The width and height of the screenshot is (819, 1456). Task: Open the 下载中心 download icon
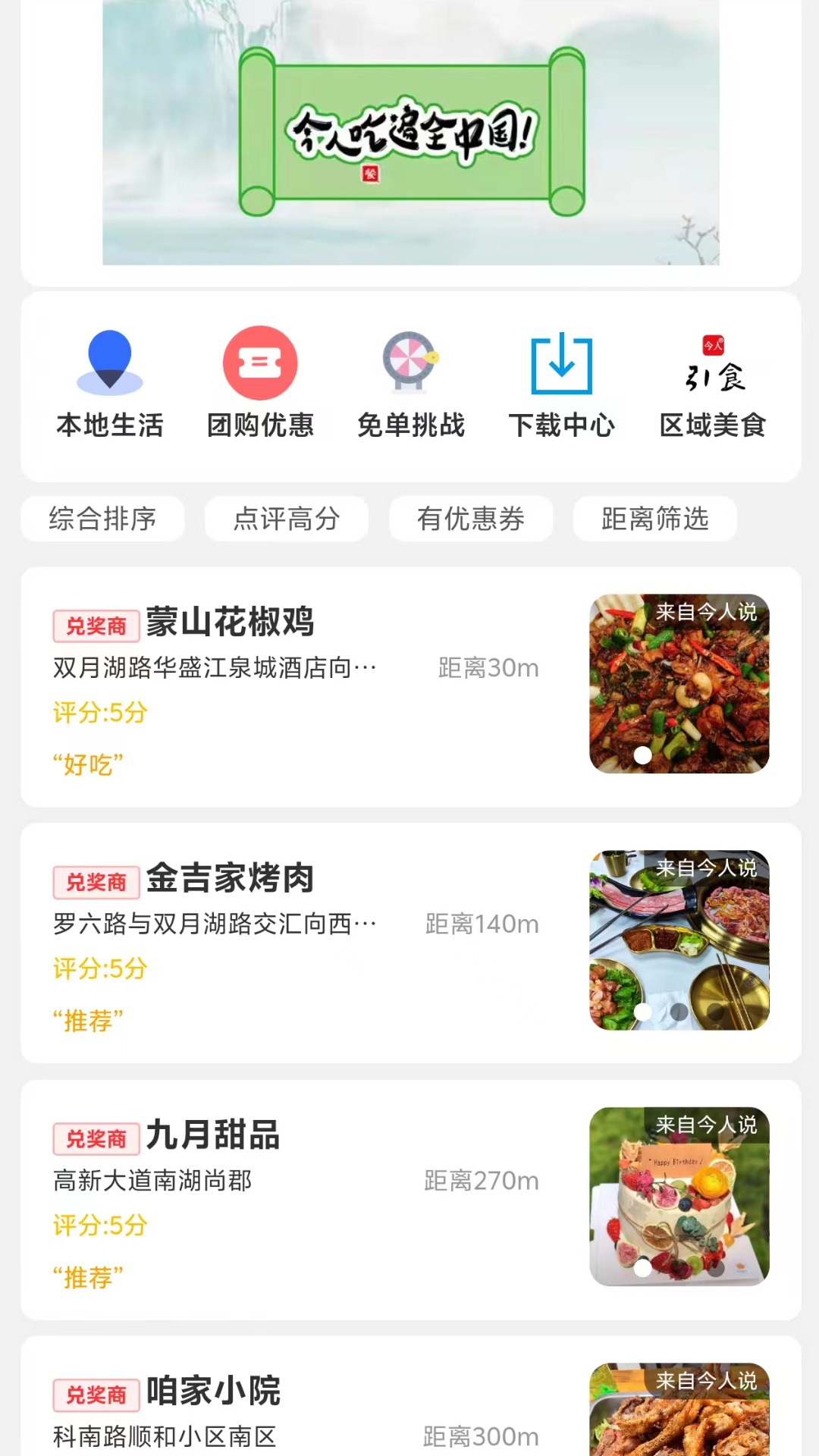[x=561, y=364]
